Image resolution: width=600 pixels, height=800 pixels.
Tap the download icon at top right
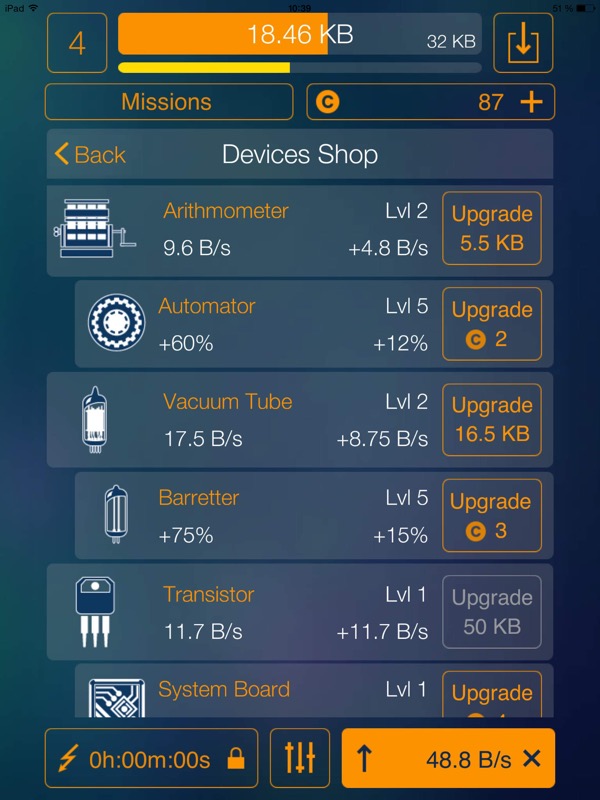pos(523,43)
